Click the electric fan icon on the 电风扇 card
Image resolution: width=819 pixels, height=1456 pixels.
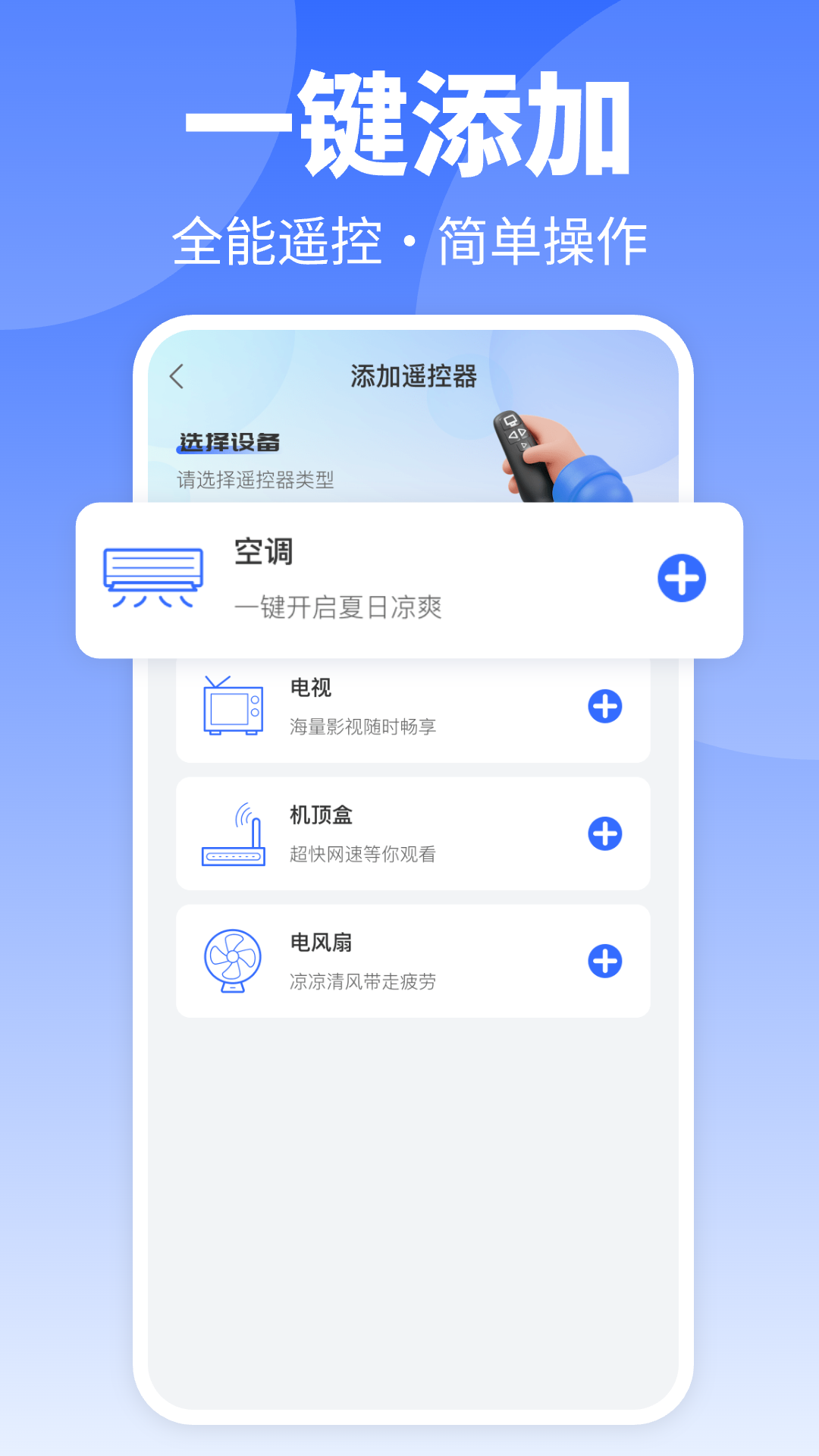click(x=231, y=960)
